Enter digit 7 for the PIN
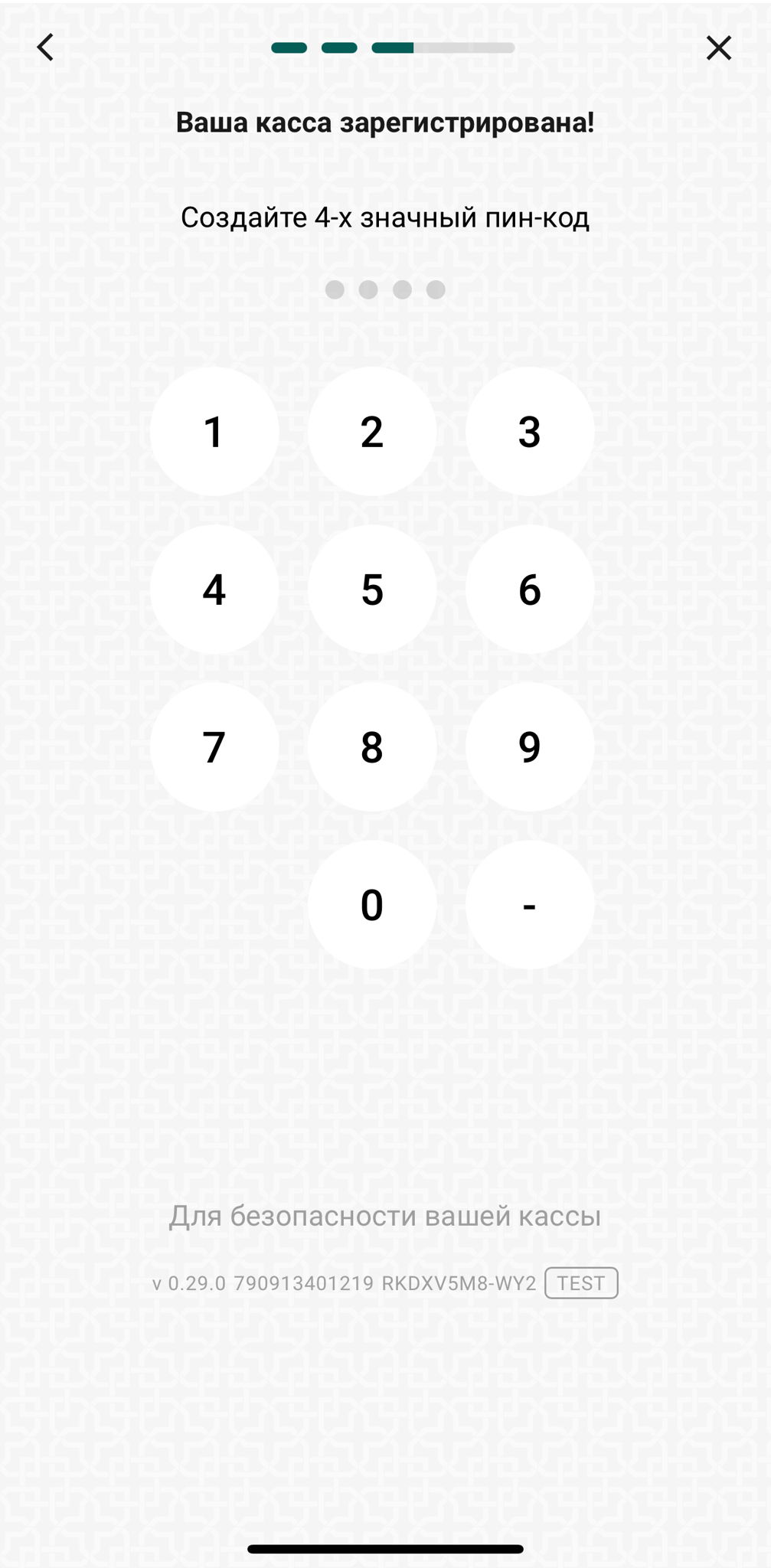Image resolution: width=771 pixels, height=1568 pixels. pyautogui.click(x=214, y=747)
